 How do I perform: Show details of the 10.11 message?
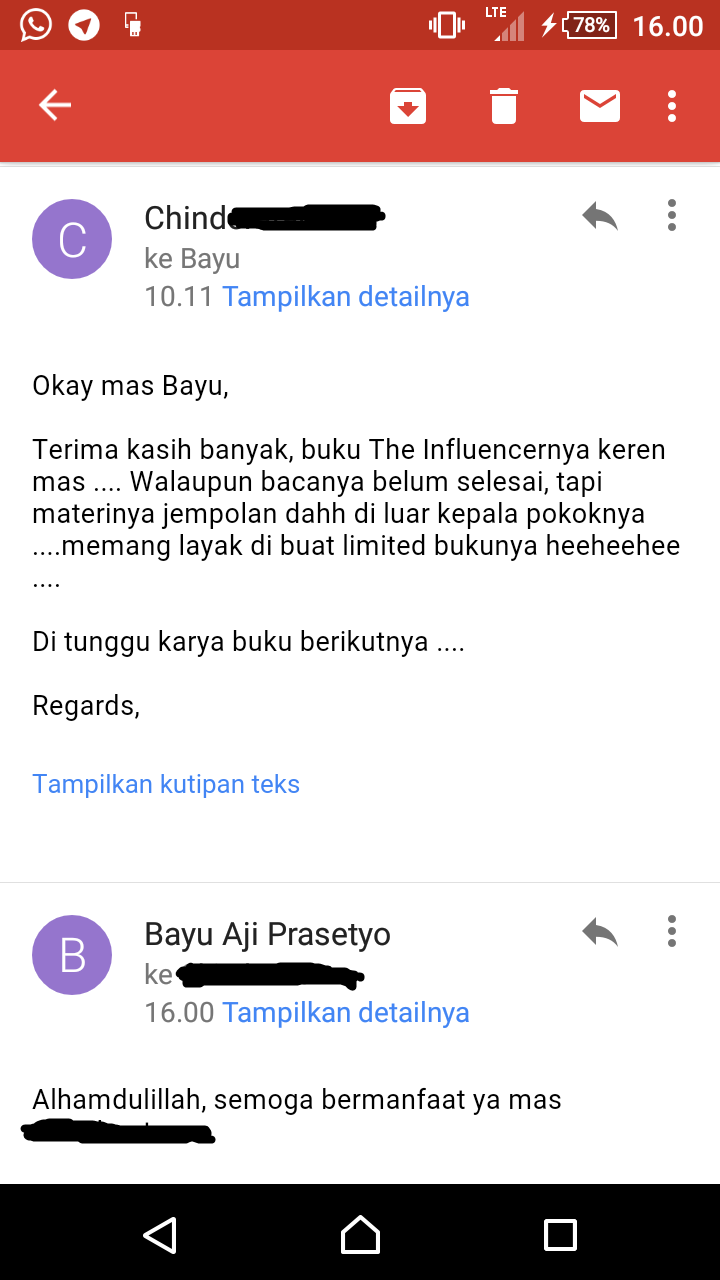point(345,297)
